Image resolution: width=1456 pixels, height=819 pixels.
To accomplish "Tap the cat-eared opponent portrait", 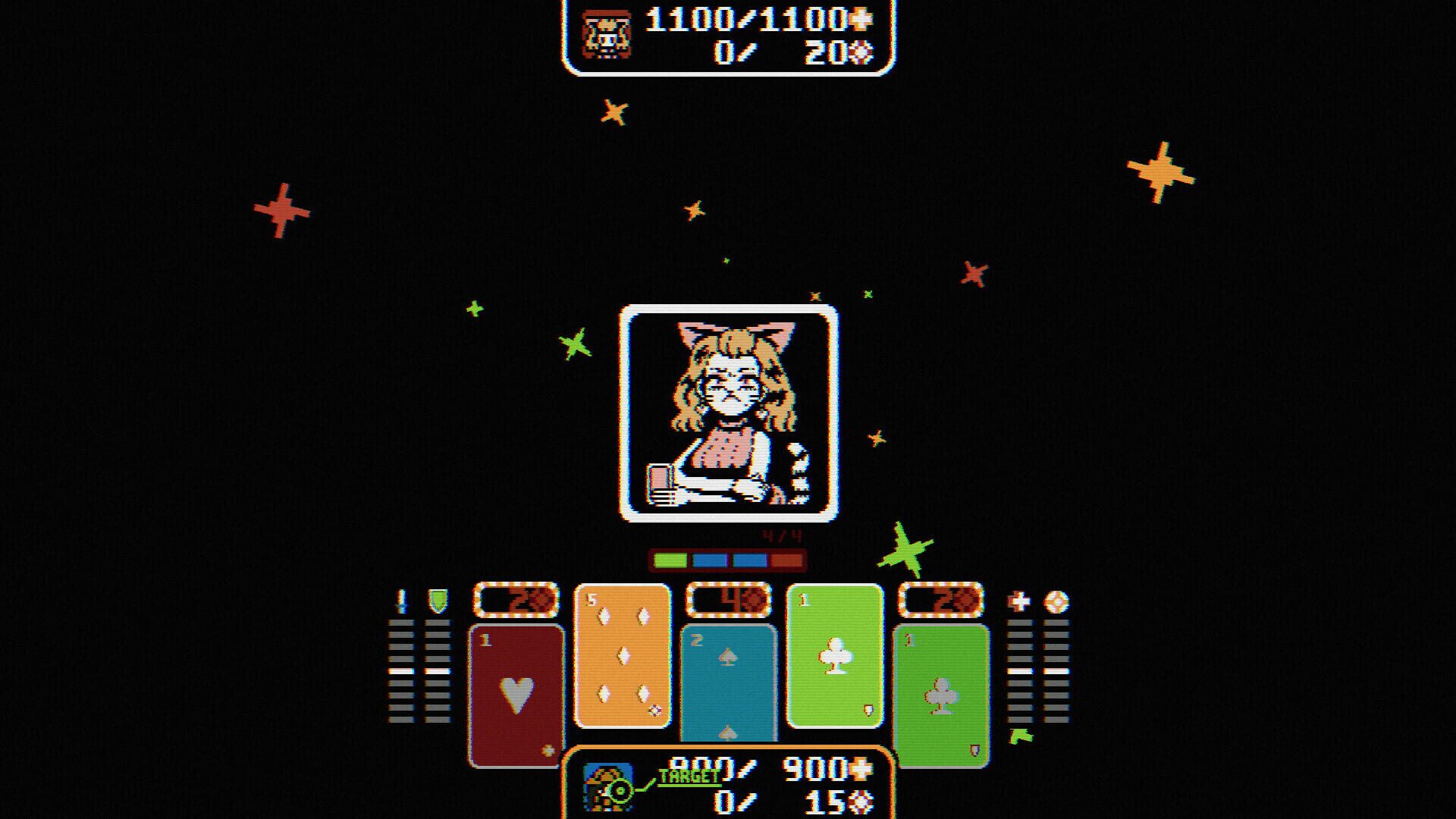I will point(729,413).
